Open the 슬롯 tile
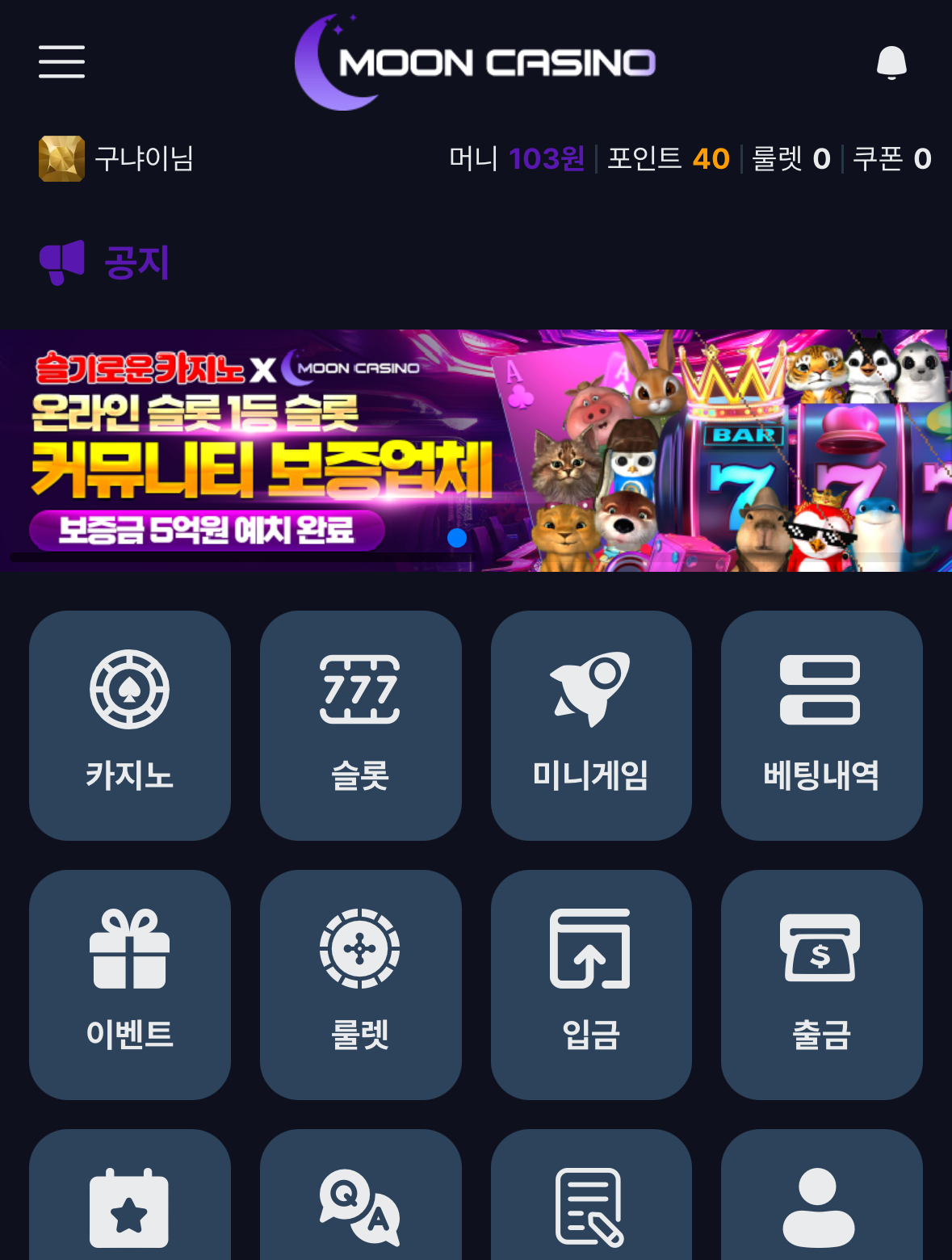The width and height of the screenshot is (952, 1260). tap(360, 724)
